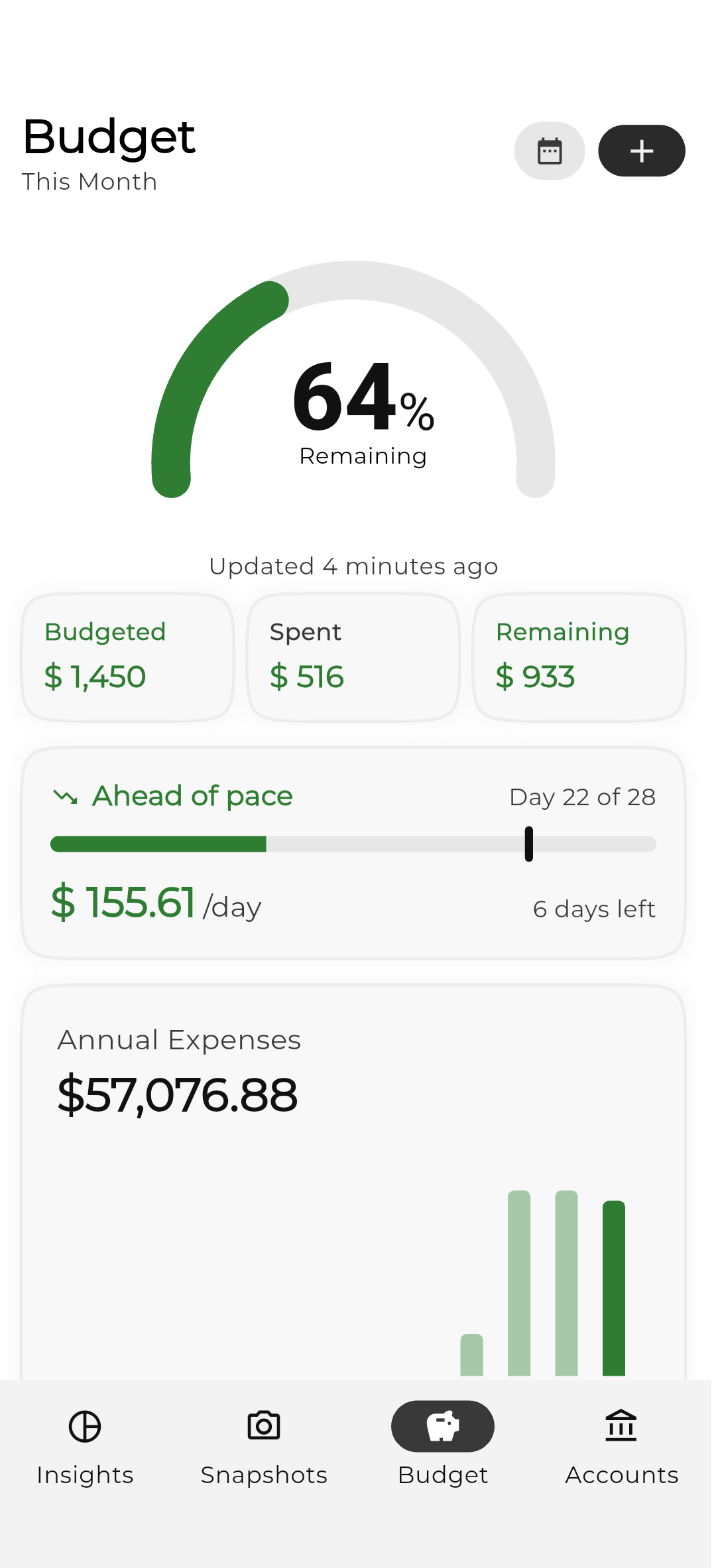Viewport: 716px width, 1568px height.
Task: Open the Accounts bank icon
Action: pos(621,1425)
